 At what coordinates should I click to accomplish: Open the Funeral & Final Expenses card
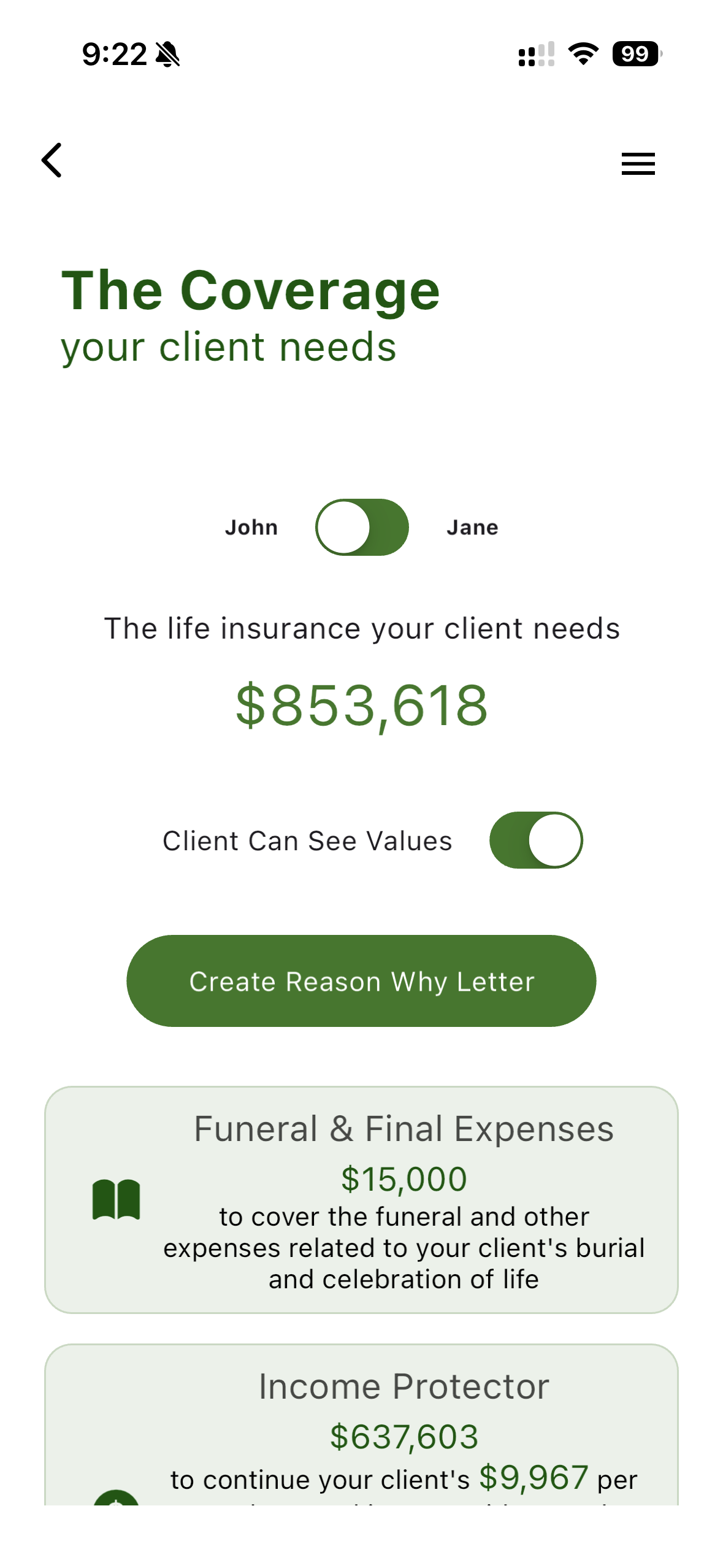(361, 1200)
